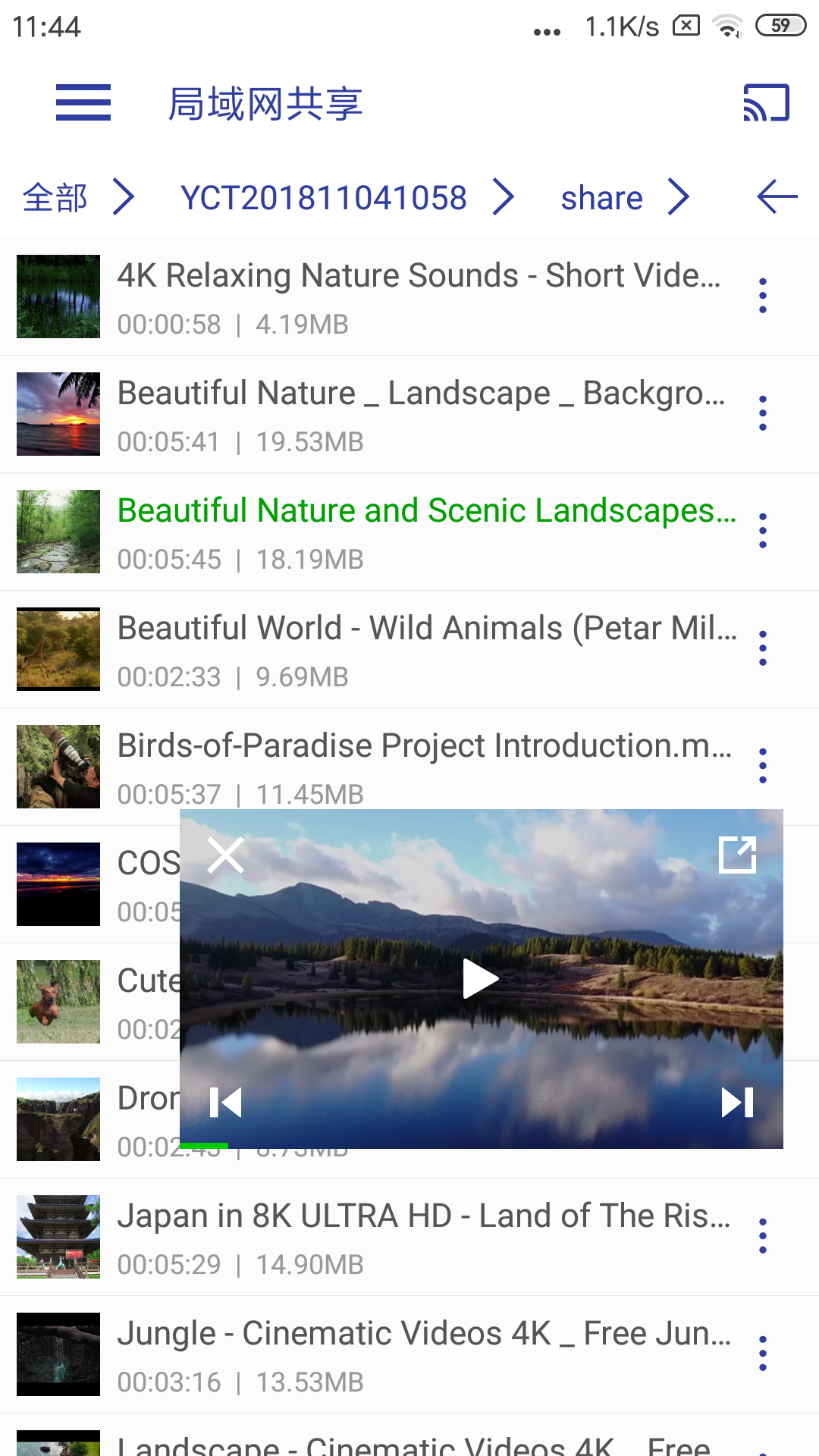Viewport: 819px width, 1456px height.
Task: Go back using the left arrow
Action: (777, 197)
